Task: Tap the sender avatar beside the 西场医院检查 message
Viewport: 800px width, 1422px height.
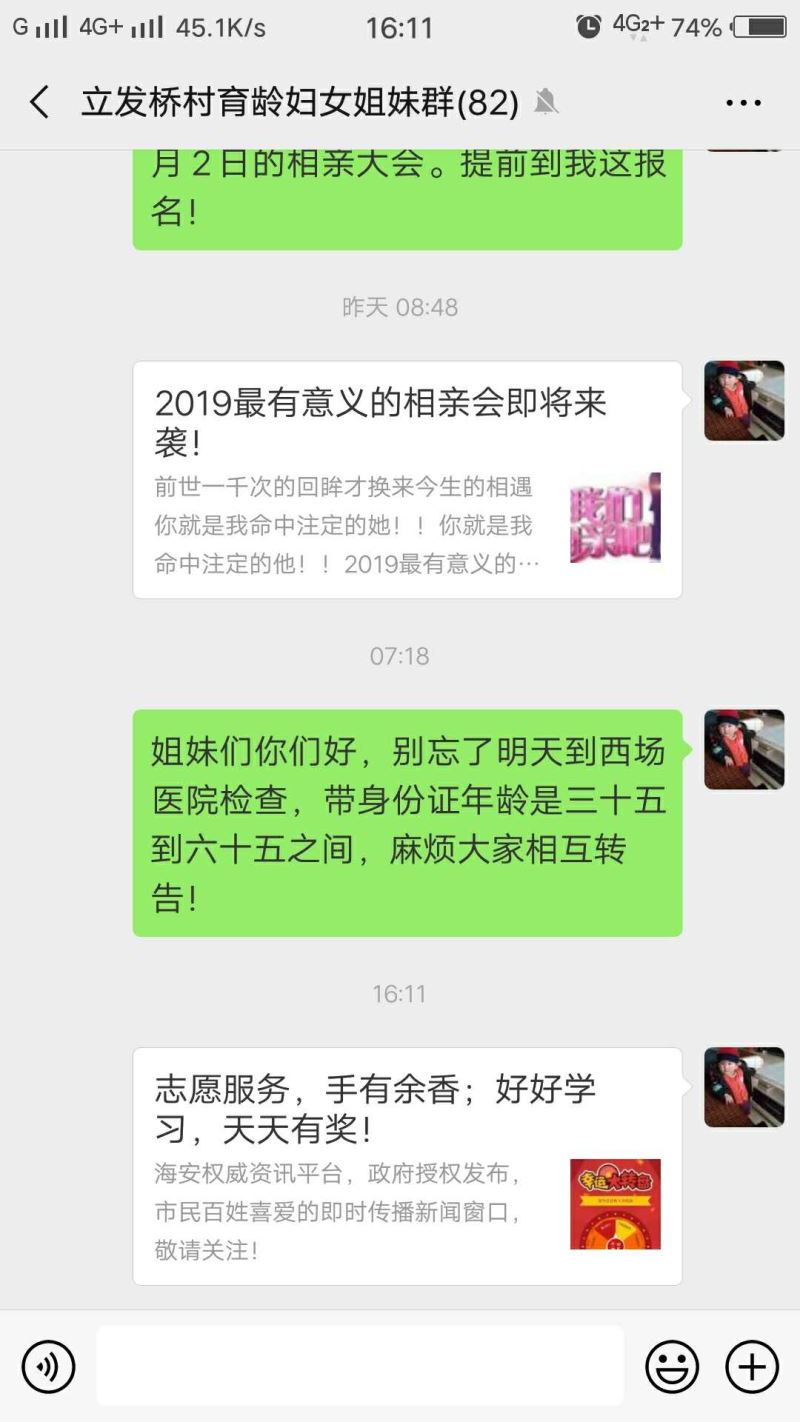Action: [x=744, y=750]
